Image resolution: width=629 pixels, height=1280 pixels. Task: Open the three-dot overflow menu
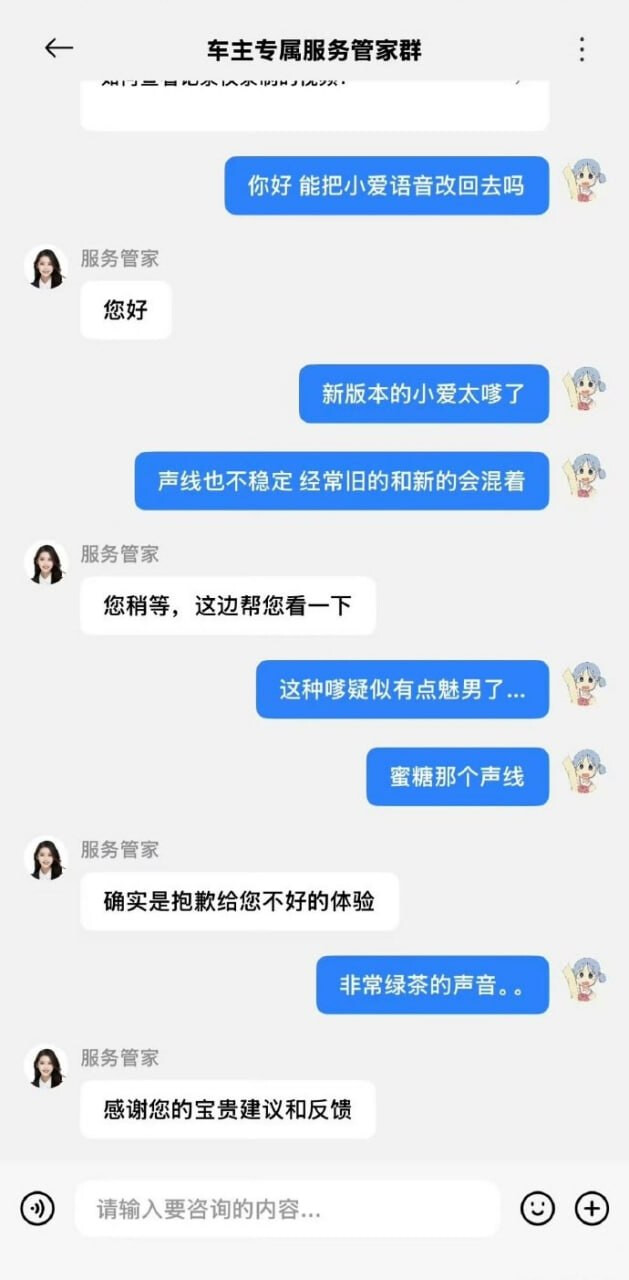coord(582,49)
